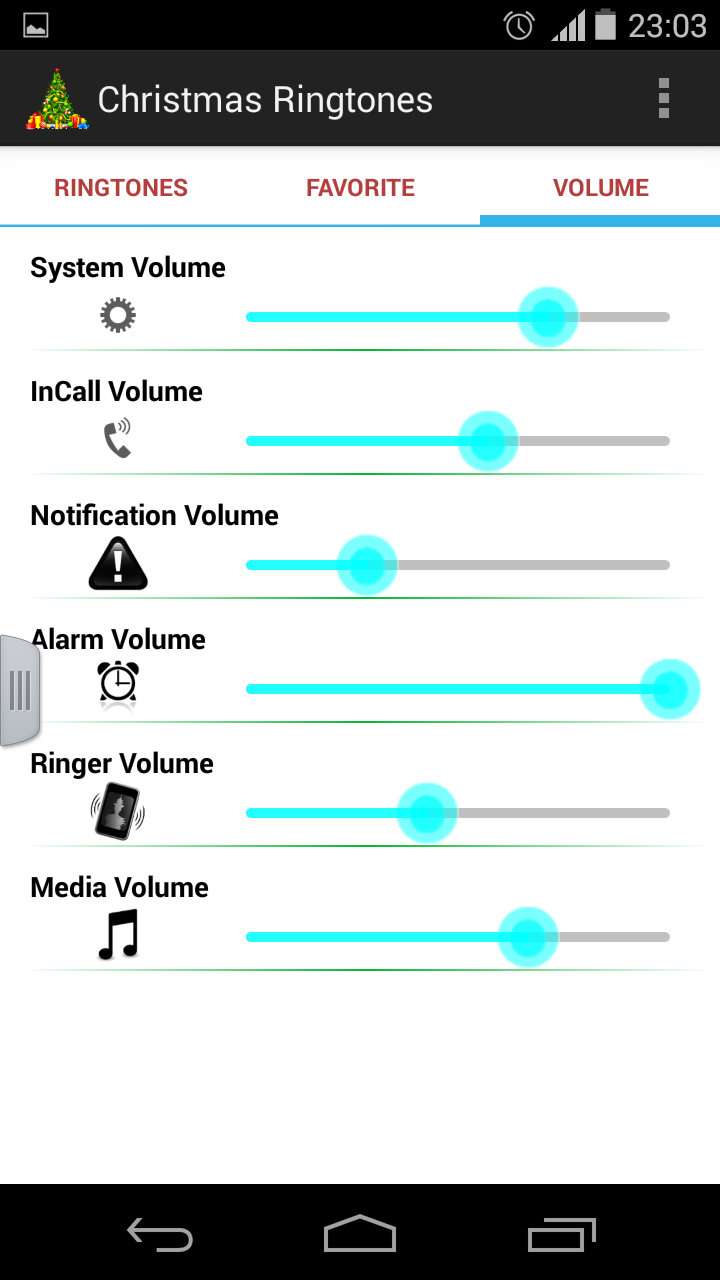Tap the Recents navigation button

pyautogui.click(x=561, y=1236)
